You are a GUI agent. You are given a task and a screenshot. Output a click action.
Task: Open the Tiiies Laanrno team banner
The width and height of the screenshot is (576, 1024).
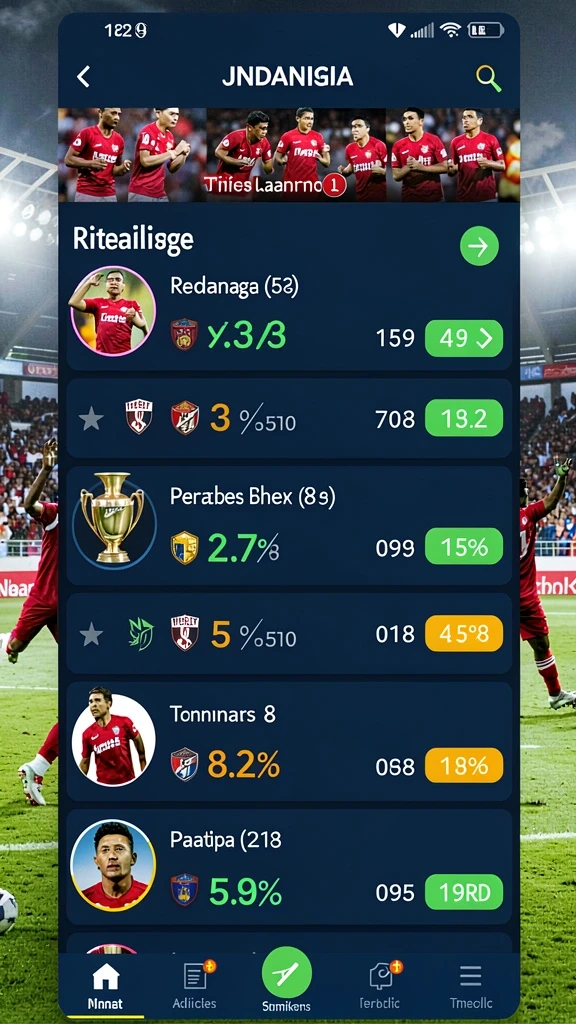pos(289,155)
